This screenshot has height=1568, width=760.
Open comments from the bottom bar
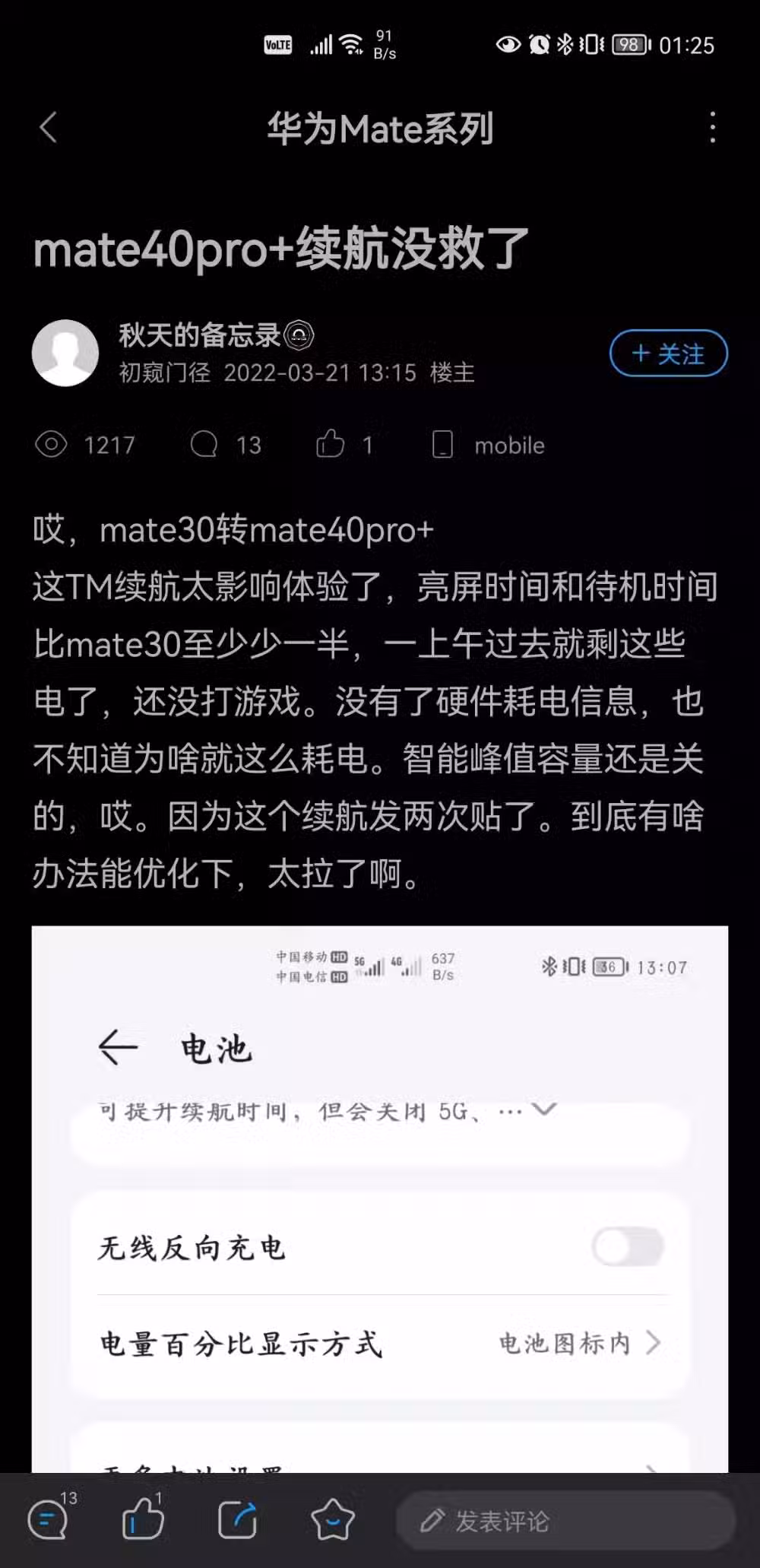point(49,1521)
